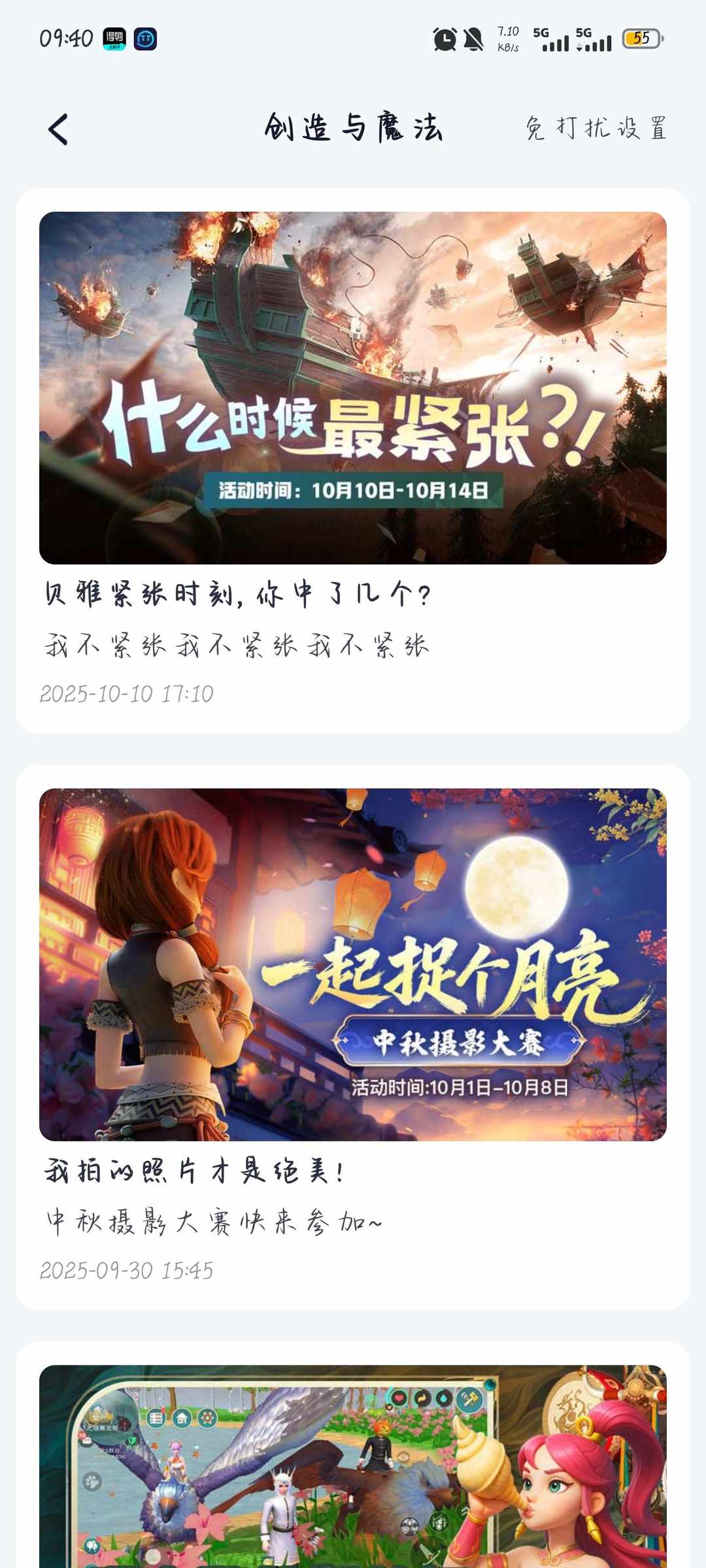Open 免打扰设置 do-not-disturb settings
This screenshot has width=706, height=1568.
pyautogui.click(x=596, y=128)
